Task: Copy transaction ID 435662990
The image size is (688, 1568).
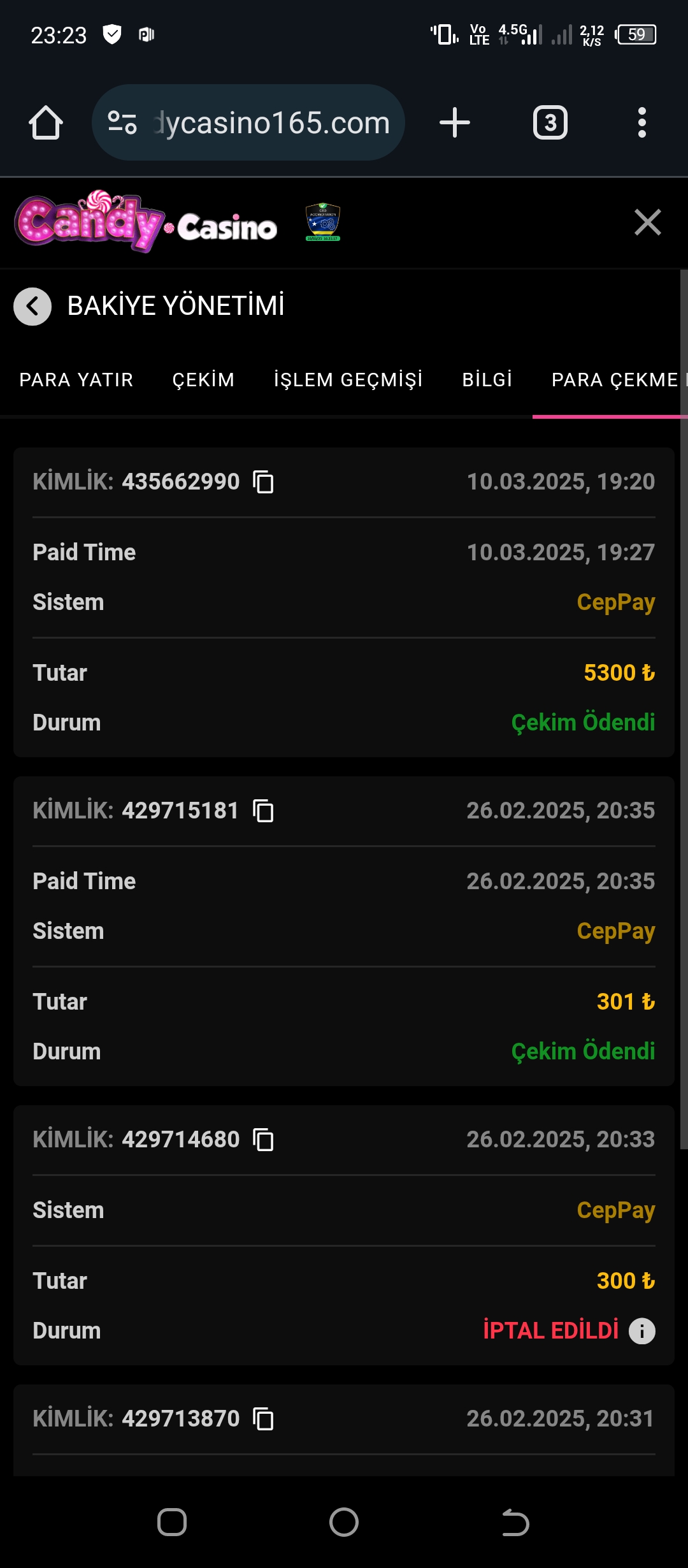Action: click(263, 482)
